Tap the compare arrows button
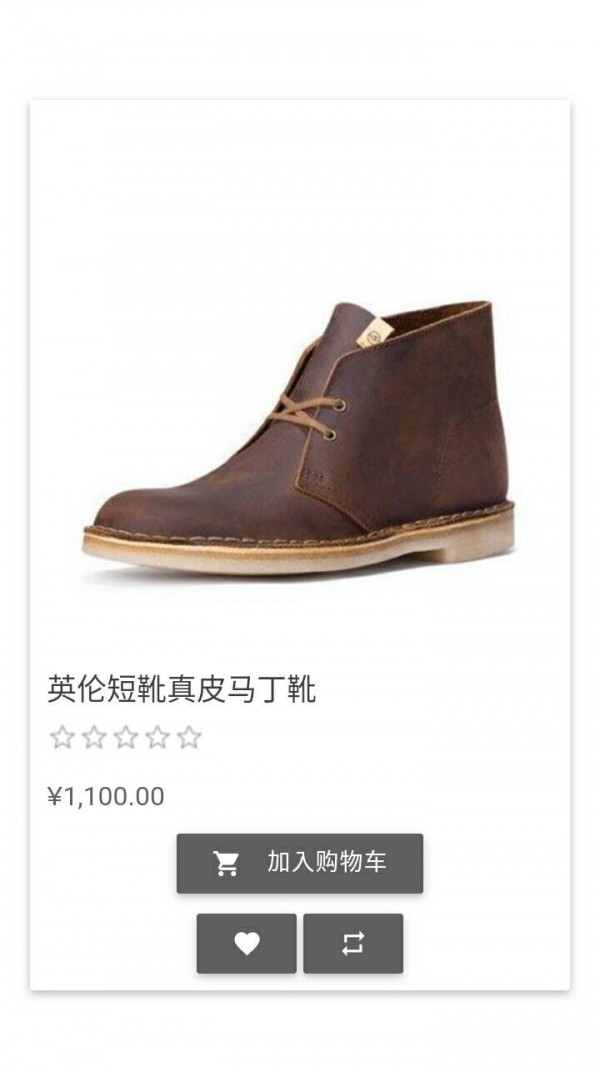 (353, 943)
